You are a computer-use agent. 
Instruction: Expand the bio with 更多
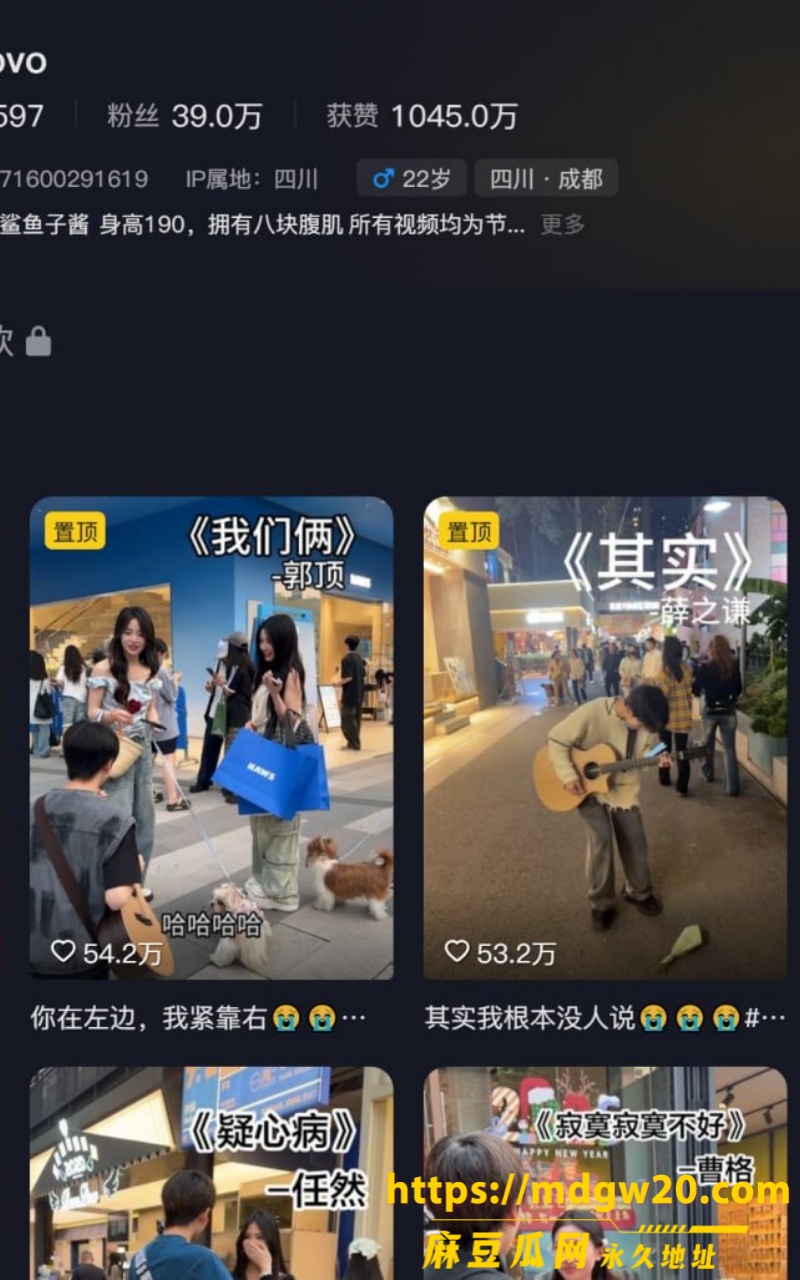tap(562, 224)
